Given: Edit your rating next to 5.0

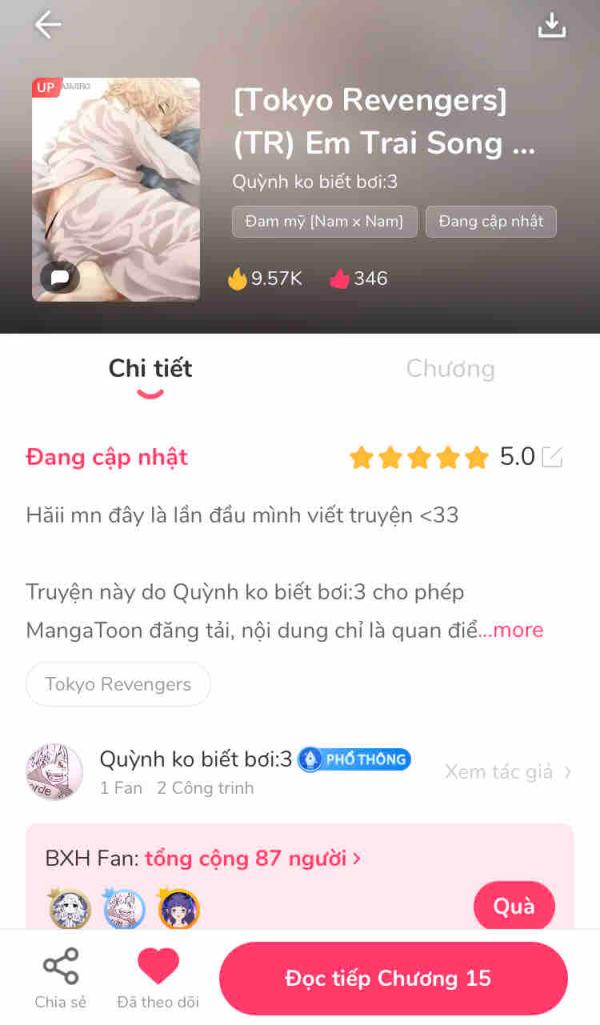Looking at the screenshot, I should tap(552, 457).
